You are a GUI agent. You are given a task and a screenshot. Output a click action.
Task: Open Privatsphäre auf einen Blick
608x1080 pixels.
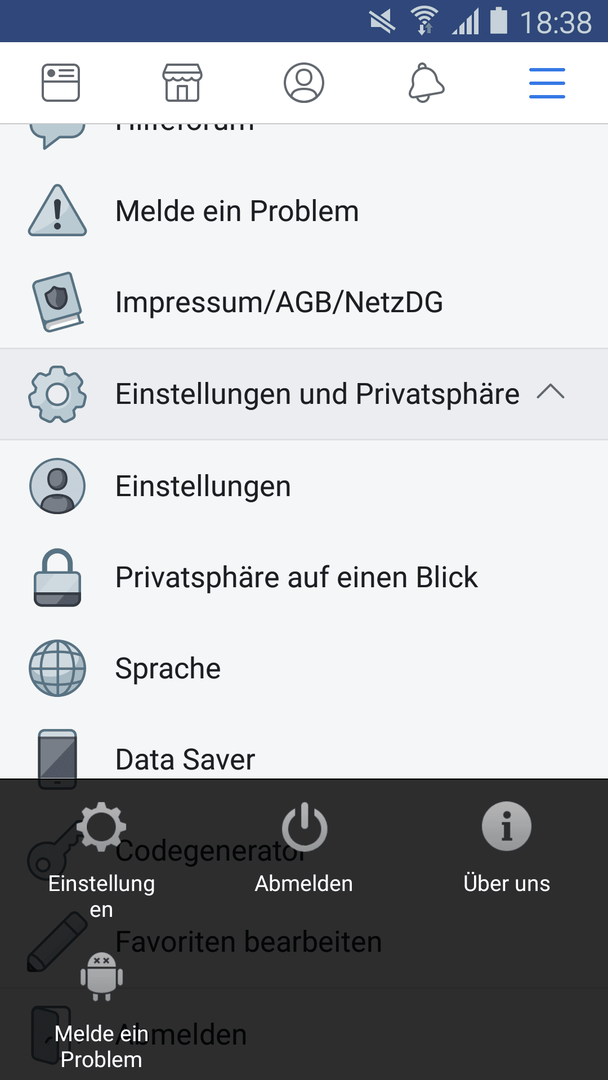[304, 577]
